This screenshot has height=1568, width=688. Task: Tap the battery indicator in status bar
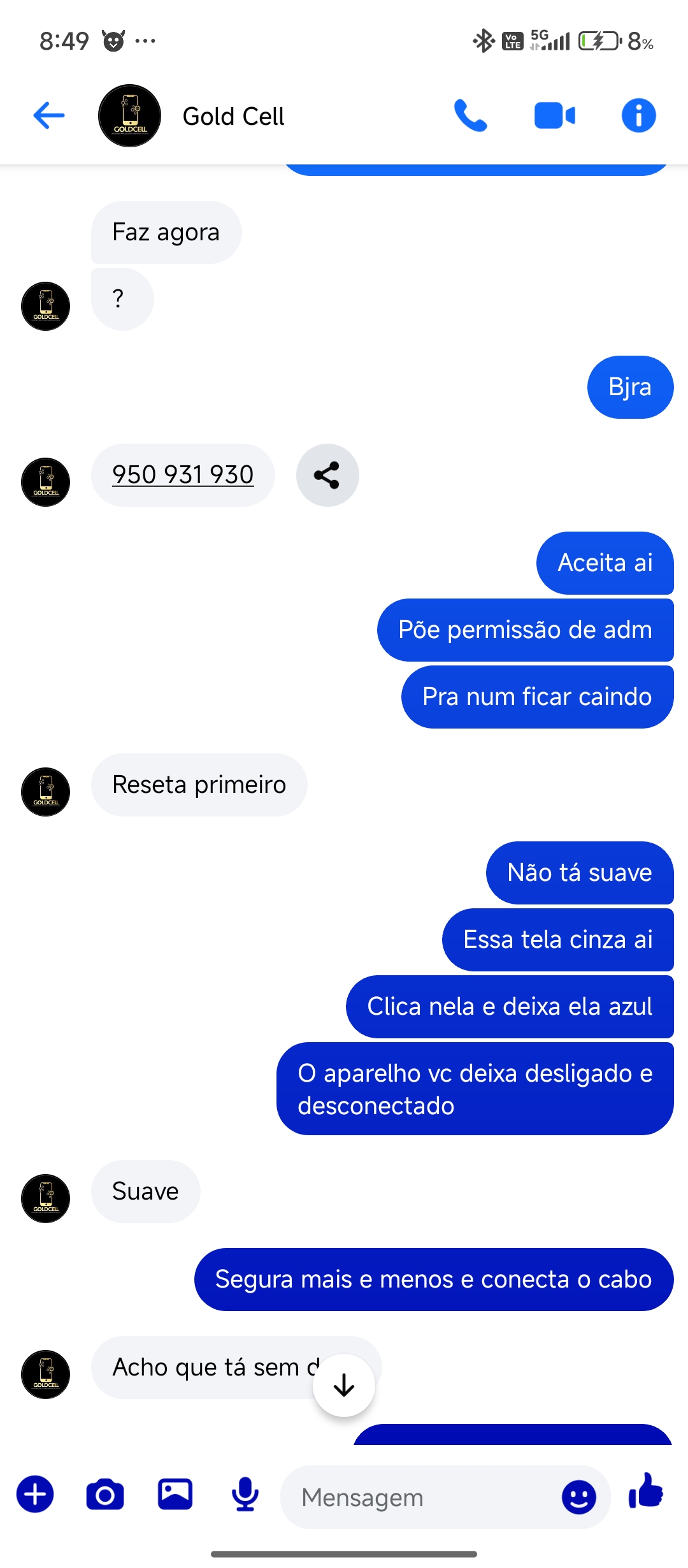(598, 41)
